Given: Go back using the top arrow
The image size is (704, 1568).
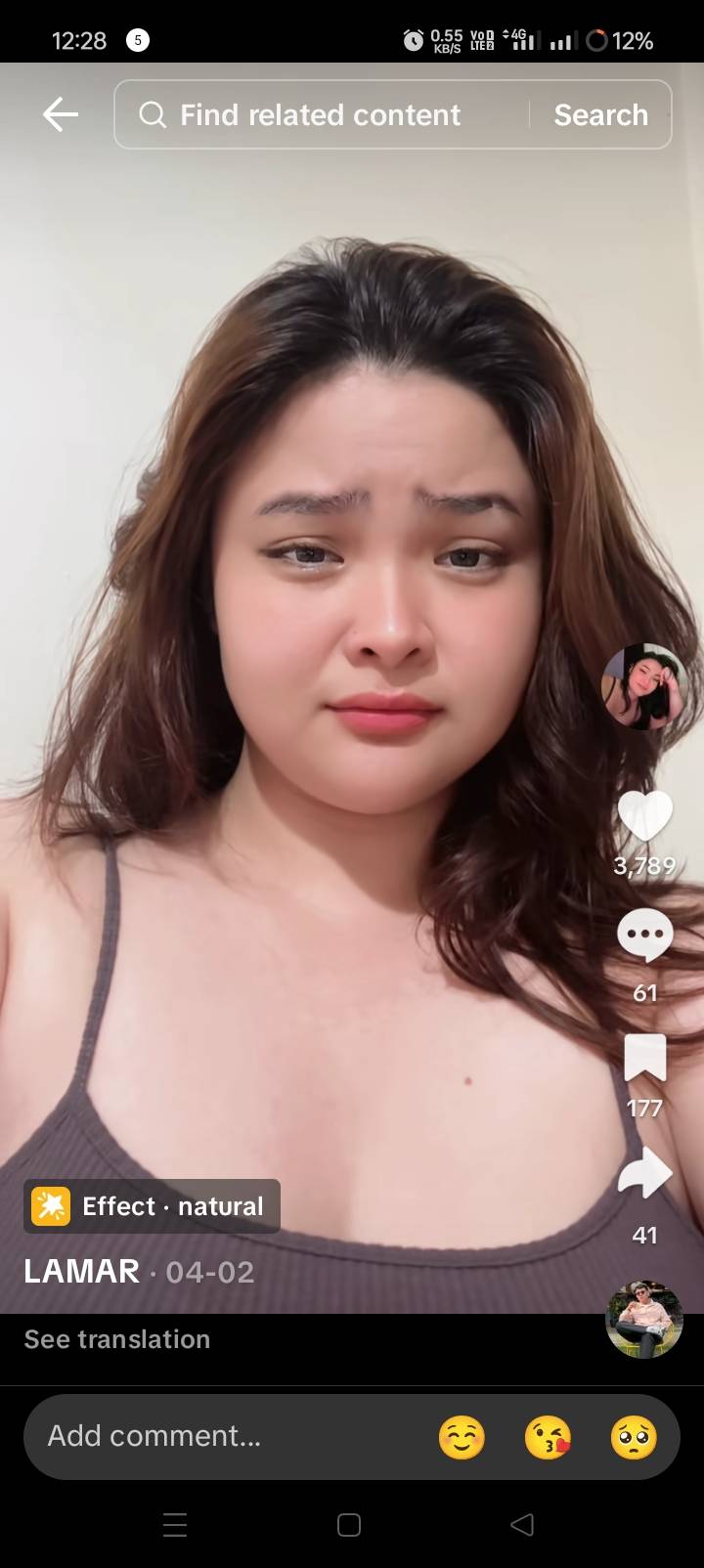Looking at the screenshot, I should pos(61,114).
